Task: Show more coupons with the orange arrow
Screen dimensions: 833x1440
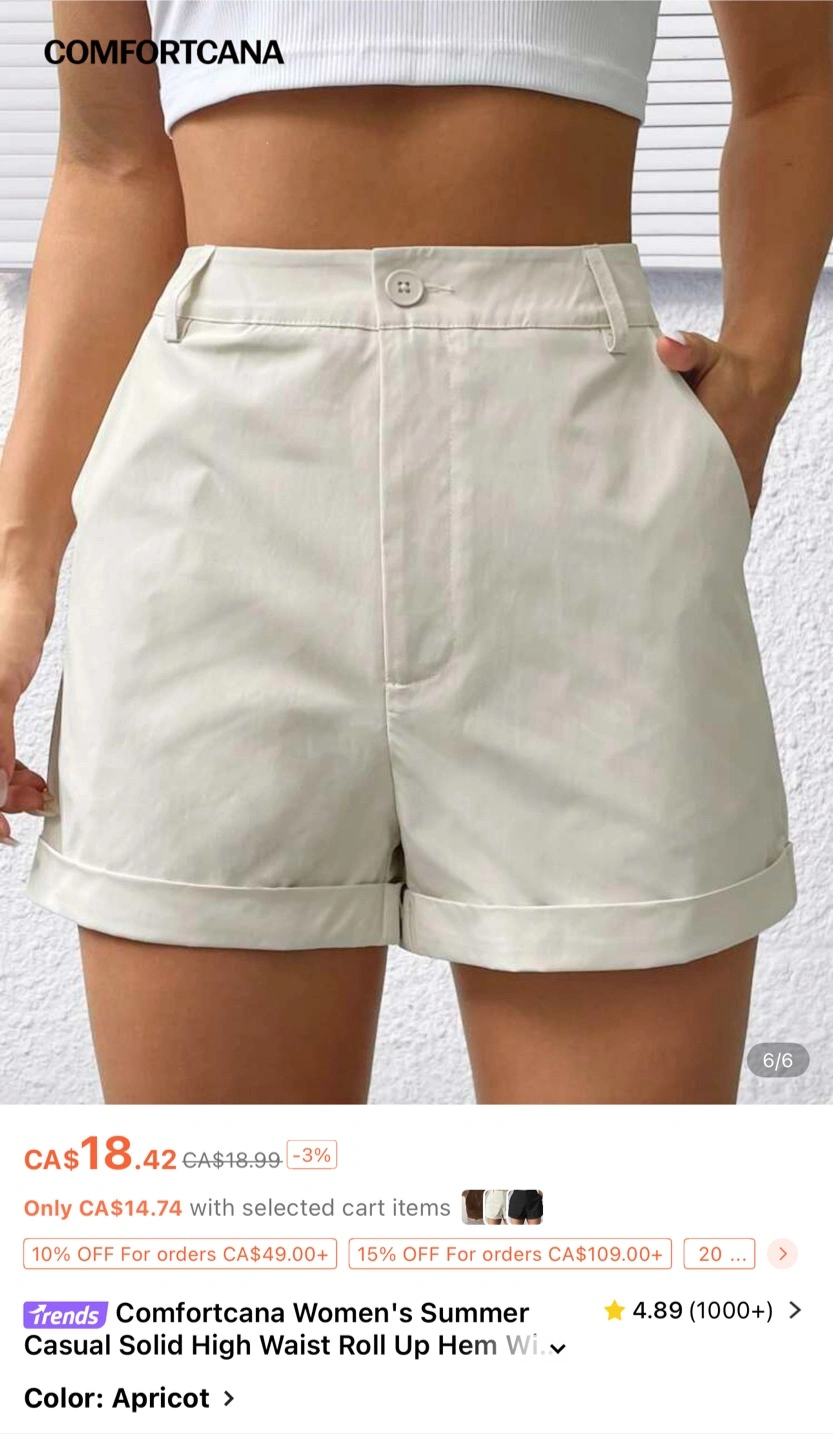Action: 782,1254
